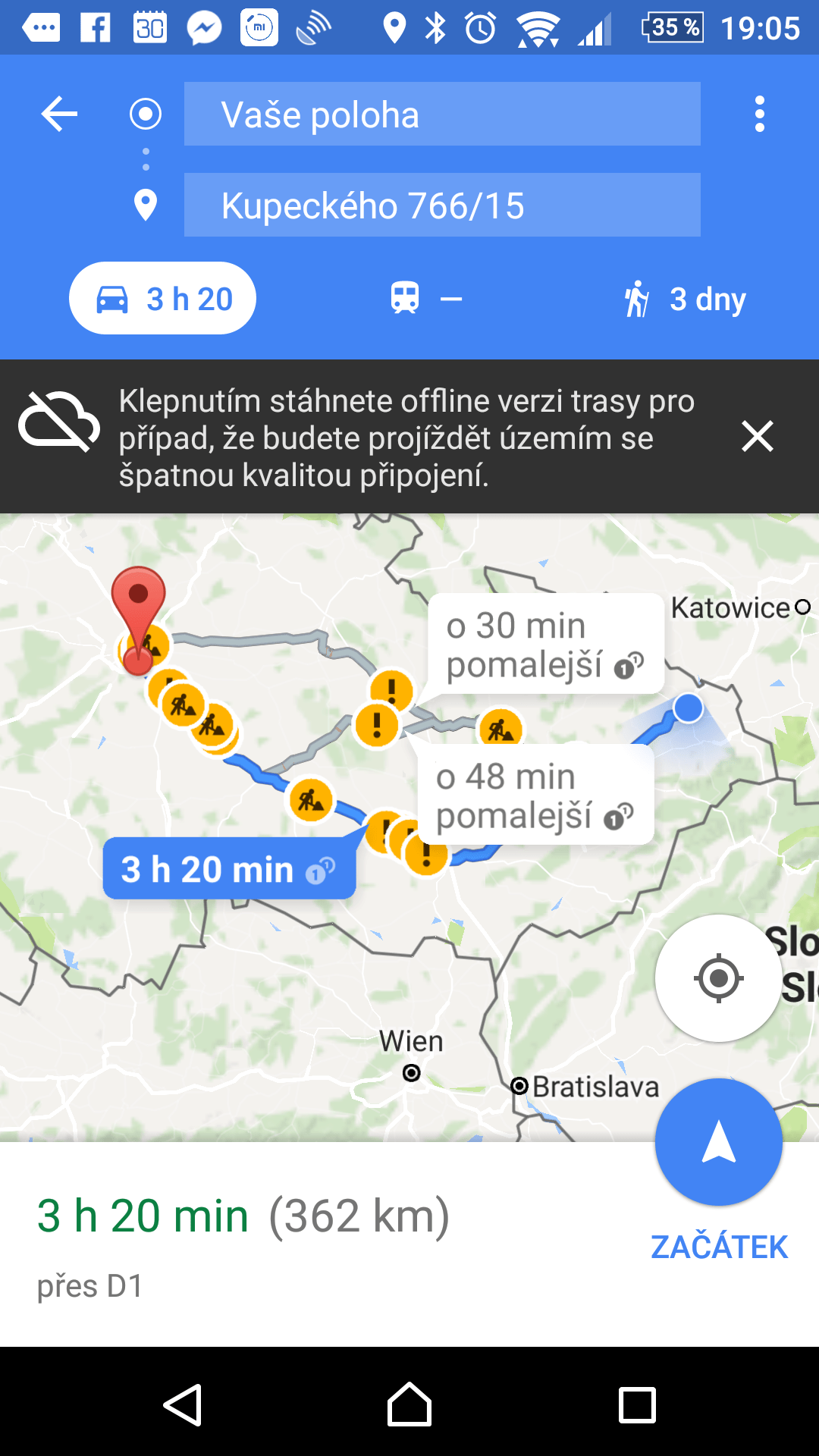Edit the starting point 'Vaše poloha'
Image resolution: width=819 pixels, height=1456 pixels.
(x=442, y=114)
